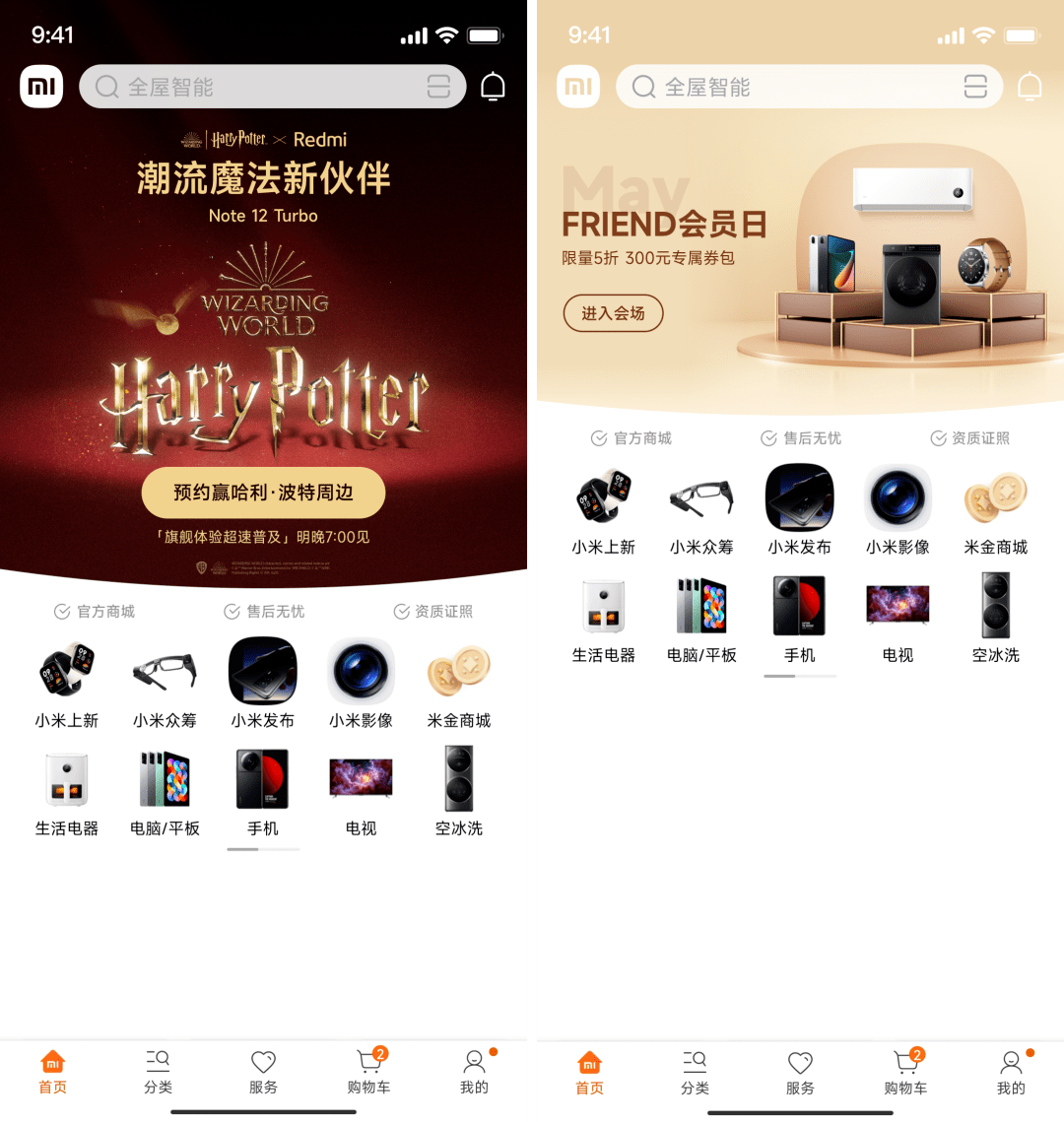
Task: Tap the Mi logo in the top left corner
Action: pos(41,86)
